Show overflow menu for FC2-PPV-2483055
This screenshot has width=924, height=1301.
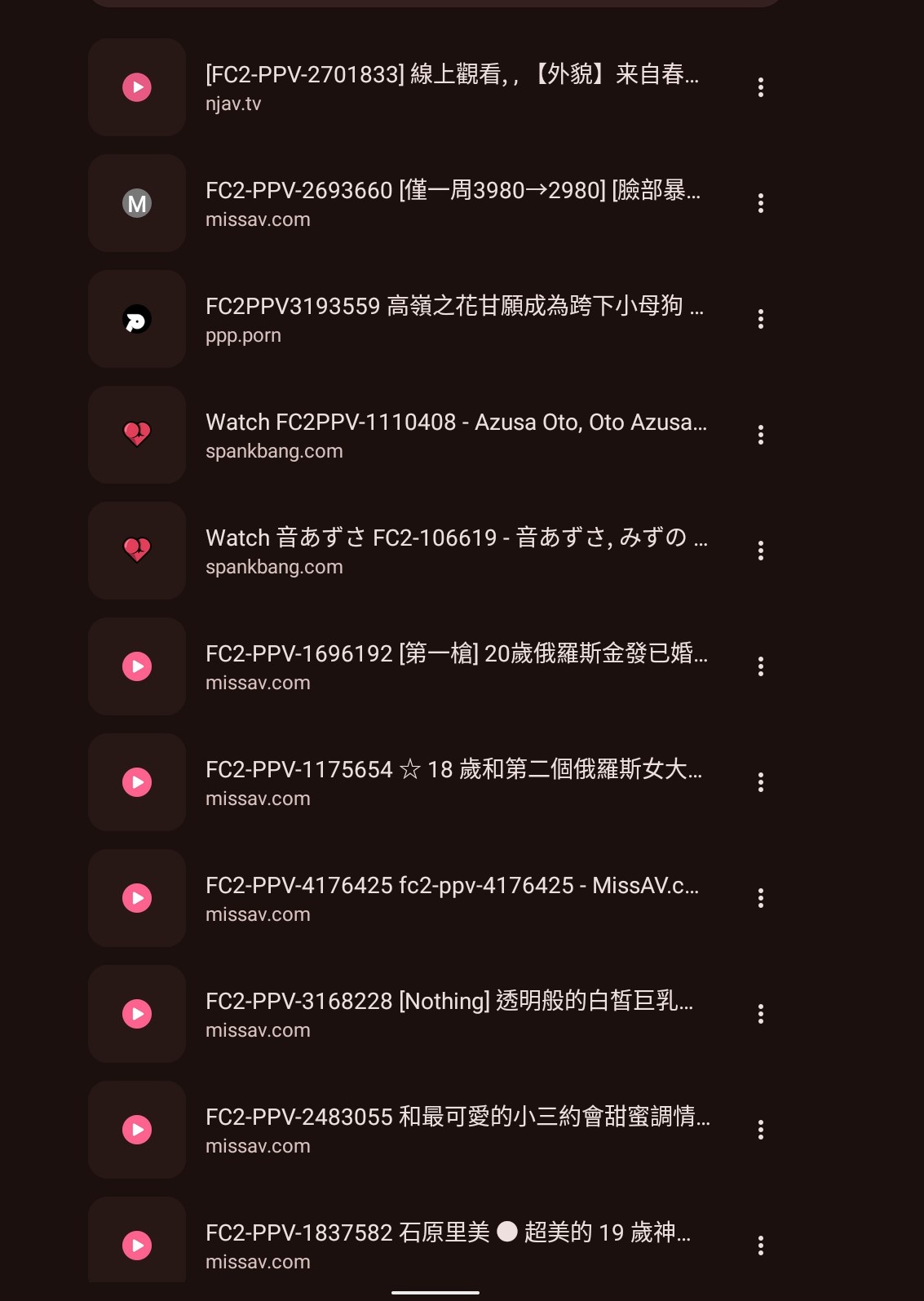[760, 1130]
